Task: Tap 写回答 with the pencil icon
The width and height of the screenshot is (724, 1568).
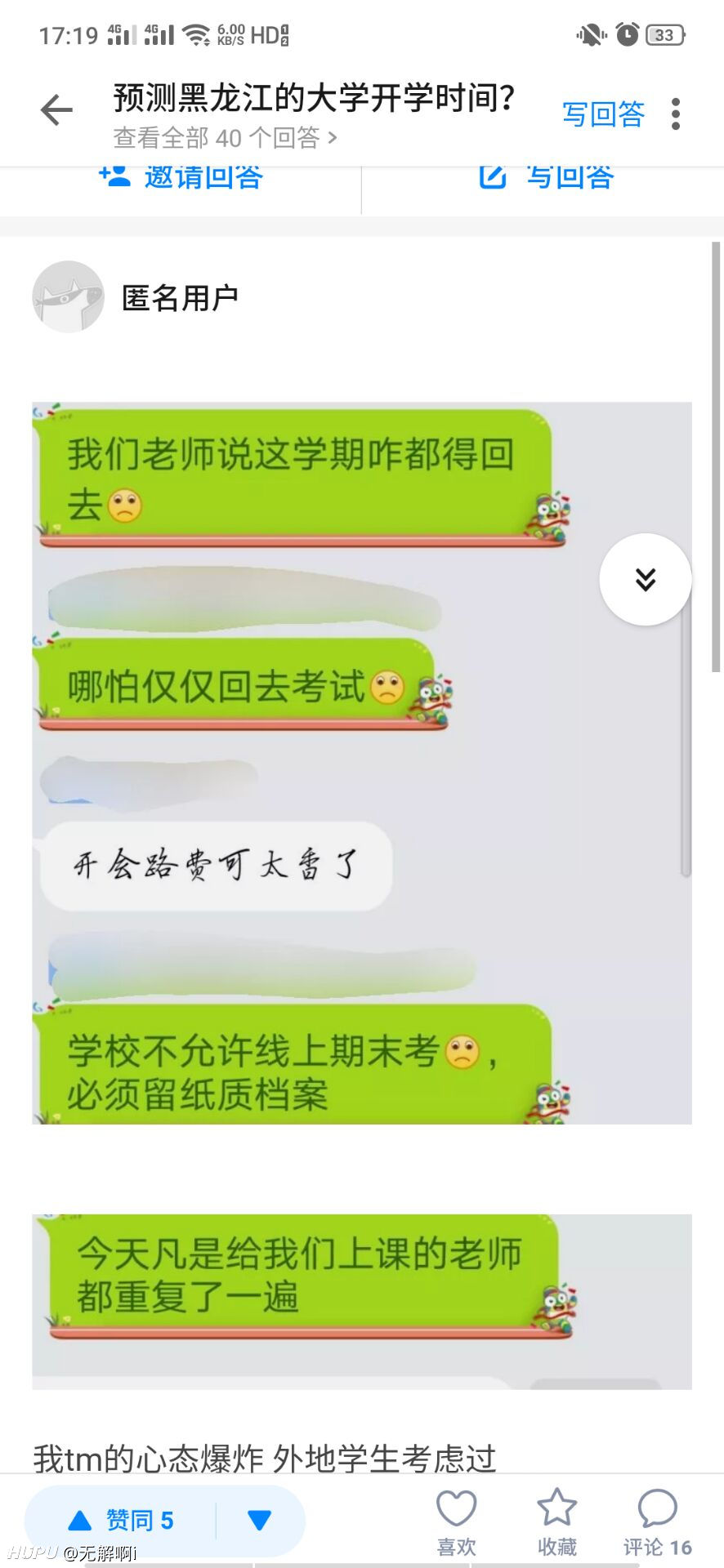Action: click(x=545, y=177)
